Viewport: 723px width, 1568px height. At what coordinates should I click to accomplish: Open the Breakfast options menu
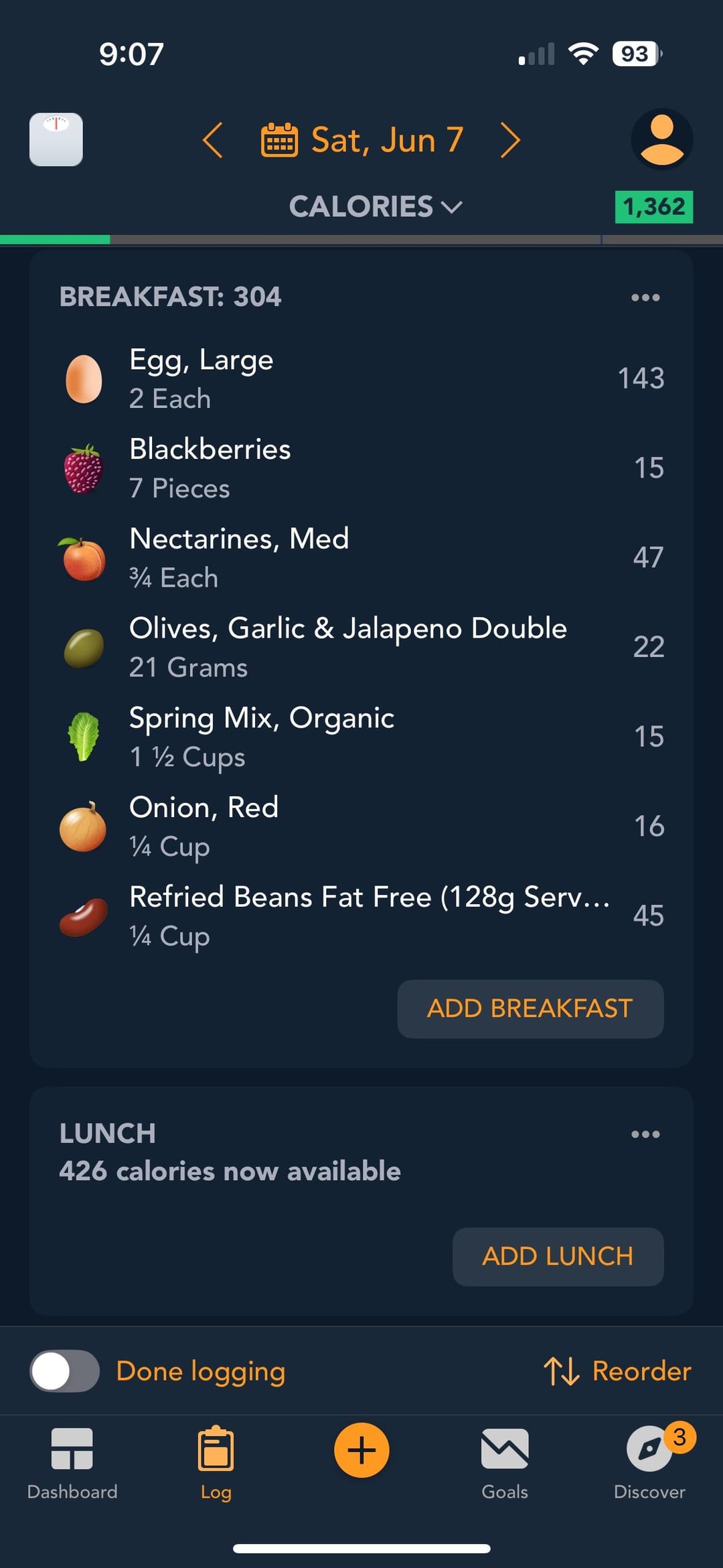[645, 297]
